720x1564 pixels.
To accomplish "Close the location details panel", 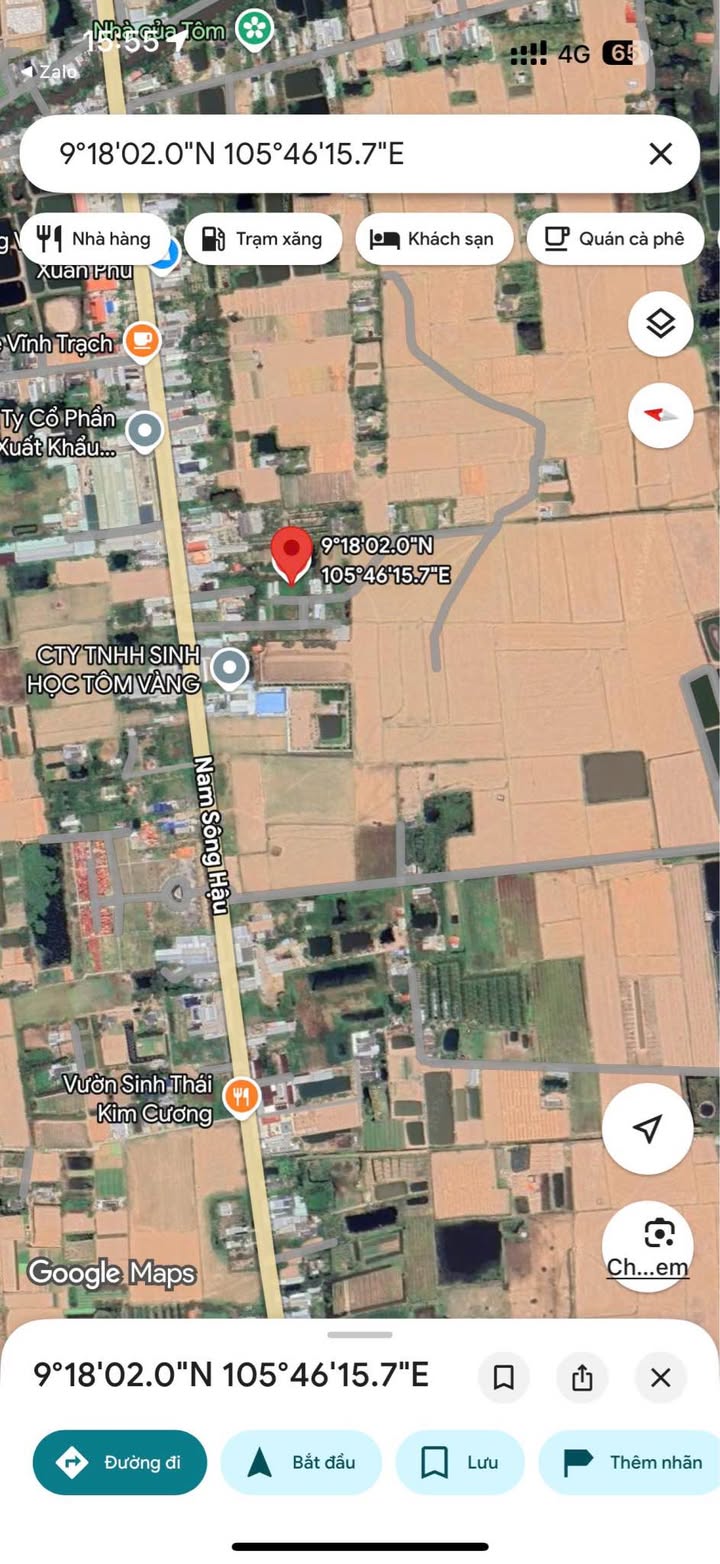I will click(x=660, y=1378).
